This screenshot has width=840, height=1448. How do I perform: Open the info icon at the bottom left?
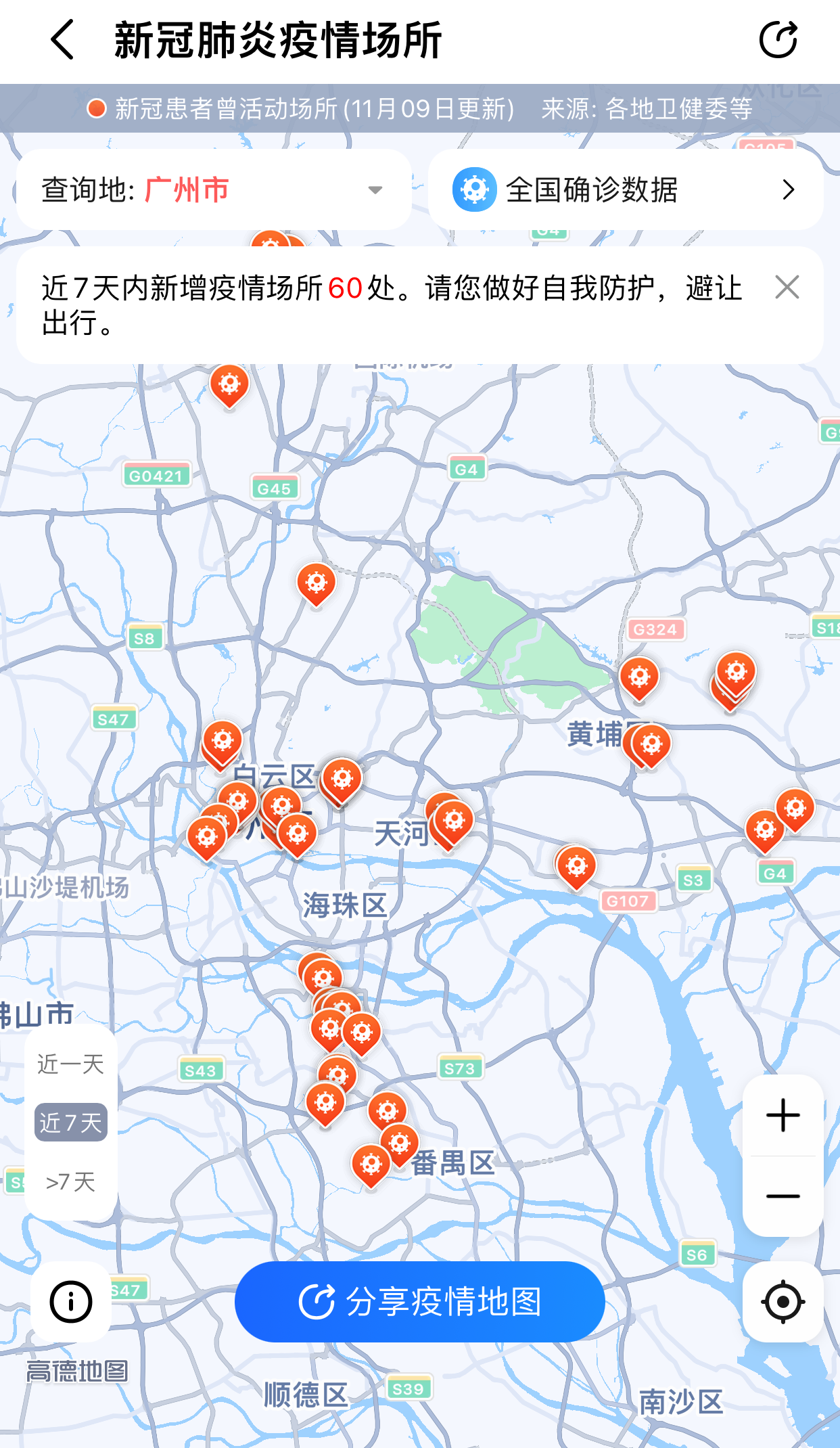71,1301
